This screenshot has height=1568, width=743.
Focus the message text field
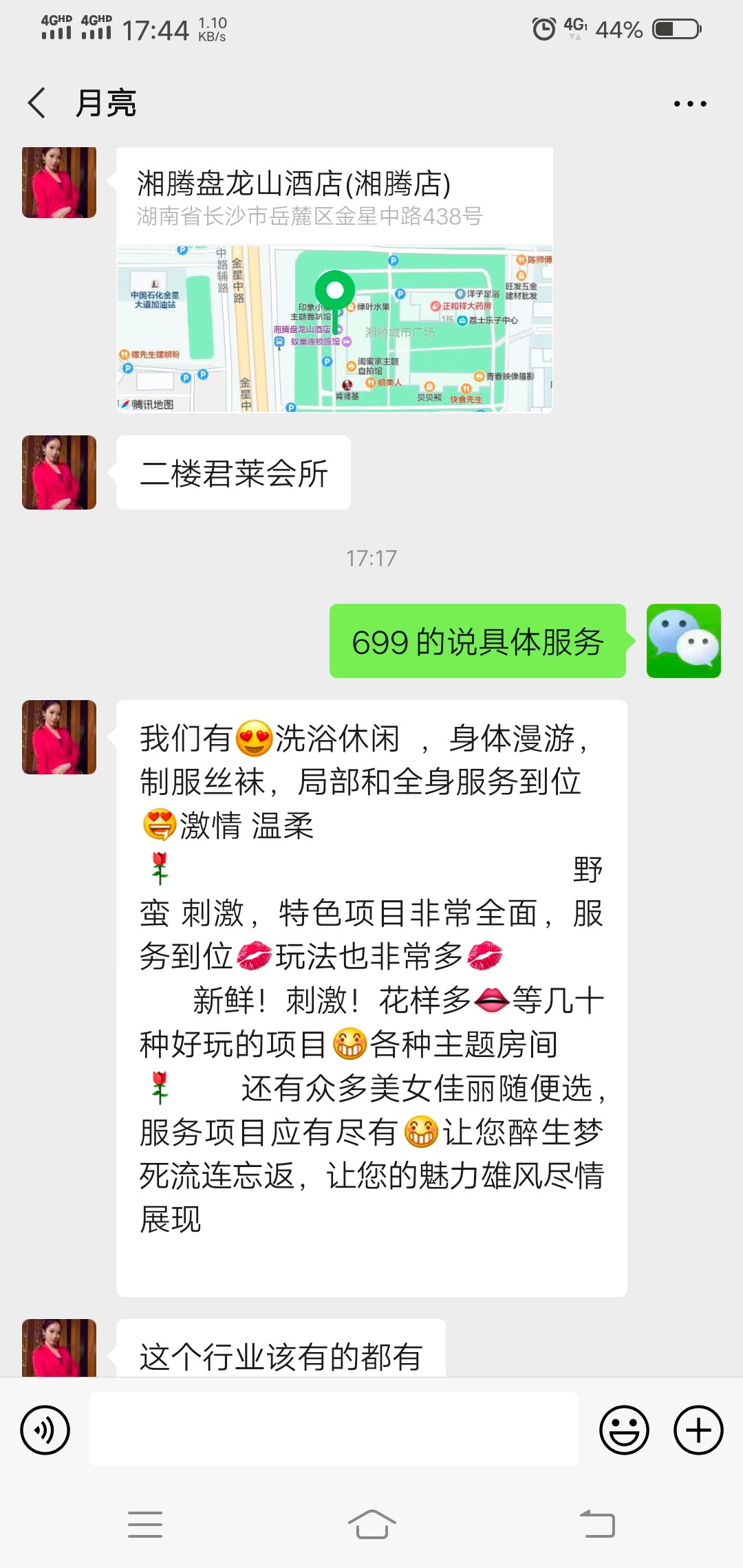[334, 1429]
